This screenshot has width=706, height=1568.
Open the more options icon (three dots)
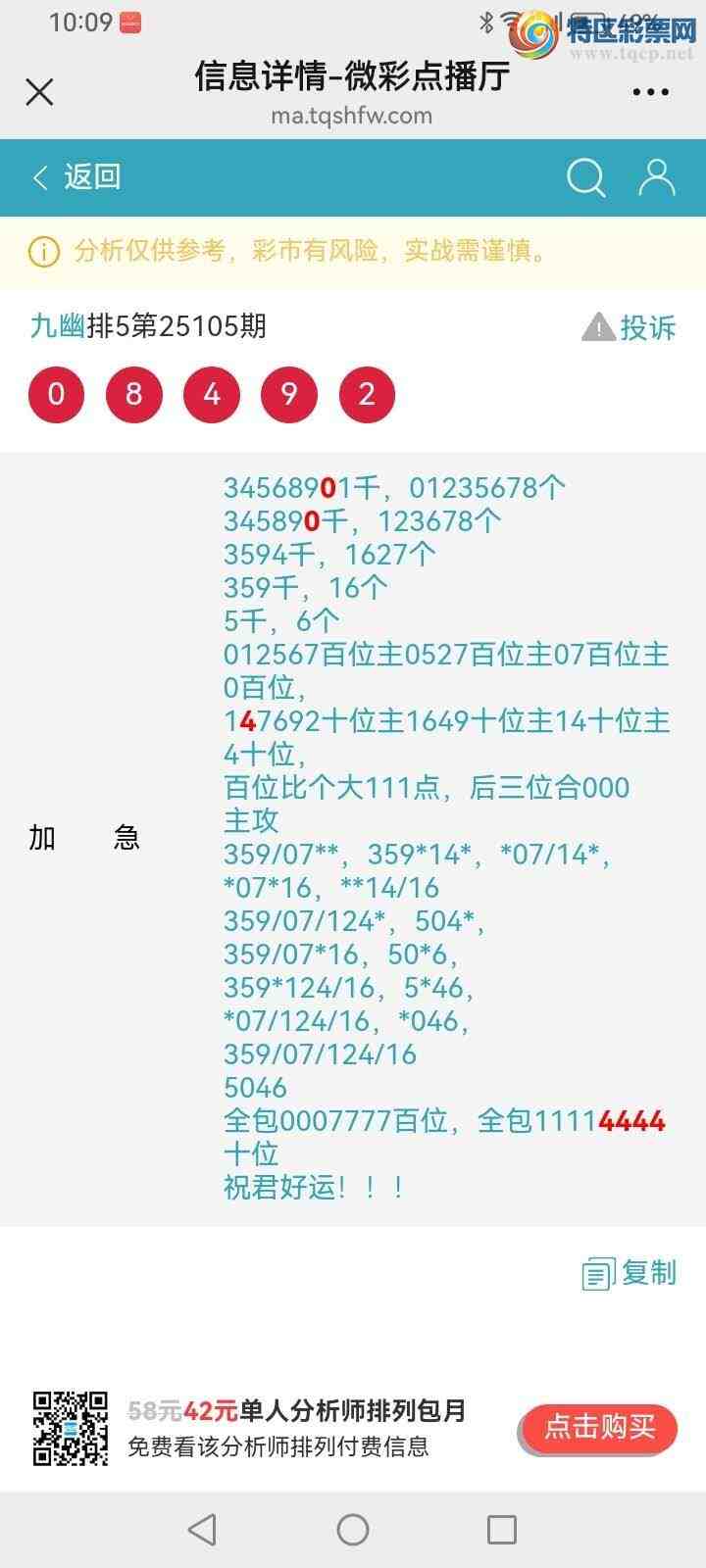649,91
